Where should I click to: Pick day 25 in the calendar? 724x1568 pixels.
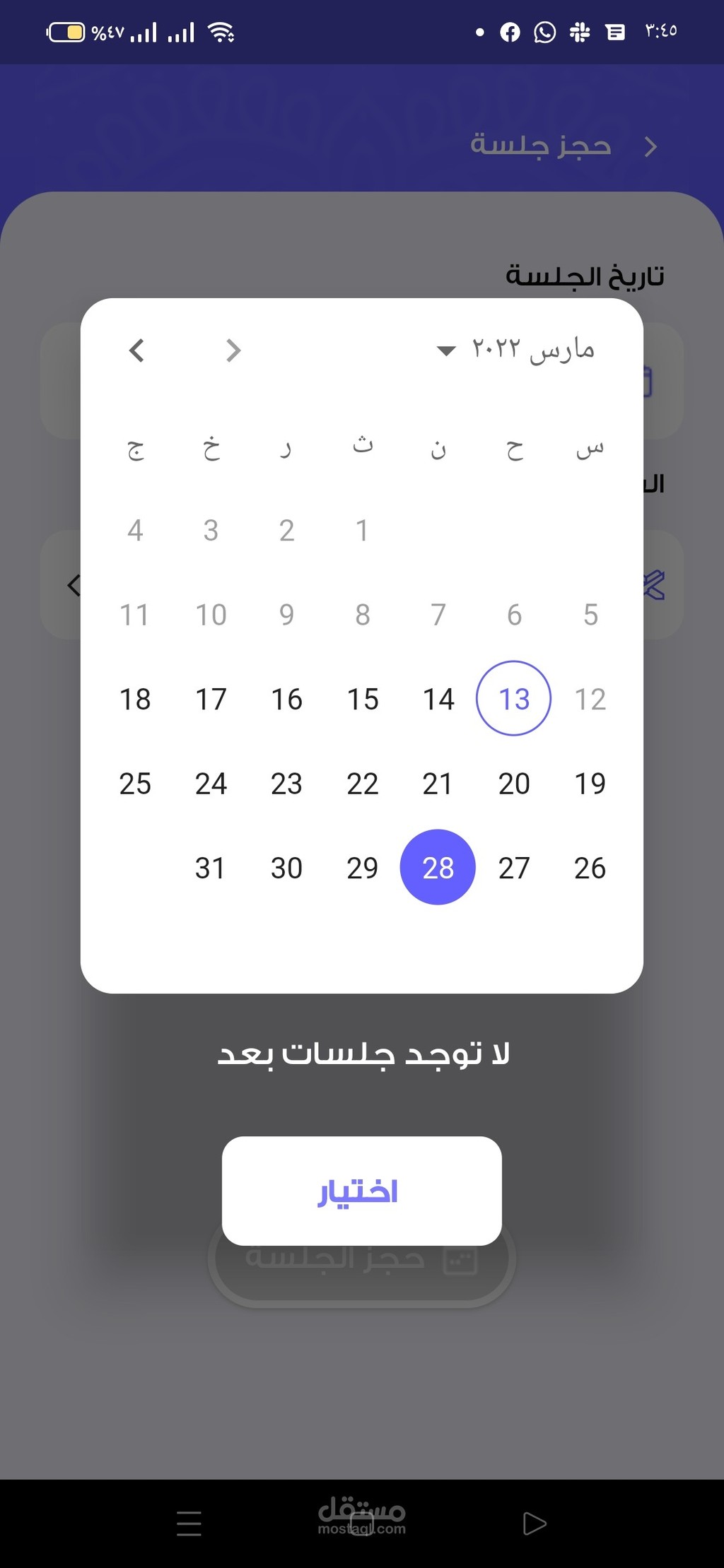point(135,783)
